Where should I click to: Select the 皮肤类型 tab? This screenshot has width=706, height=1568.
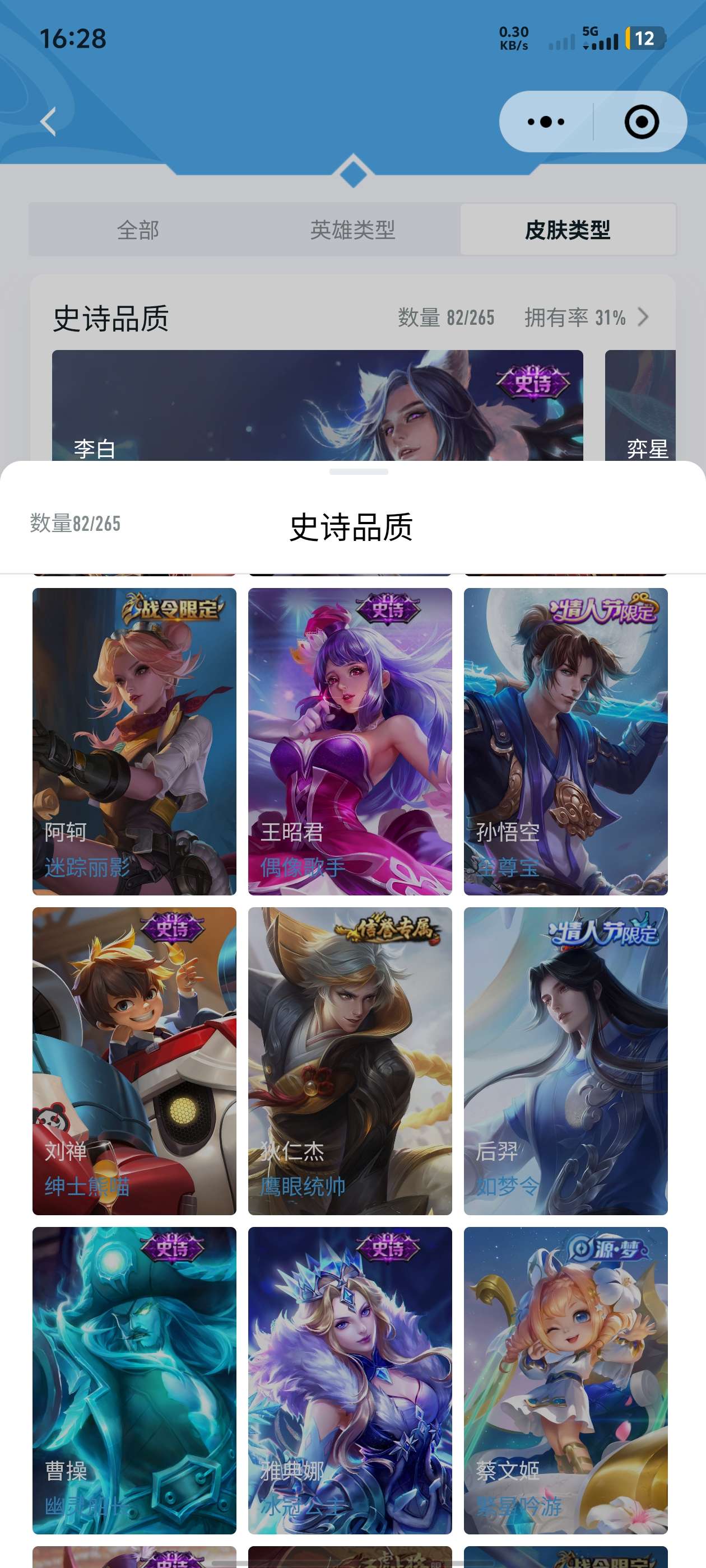click(x=567, y=230)
